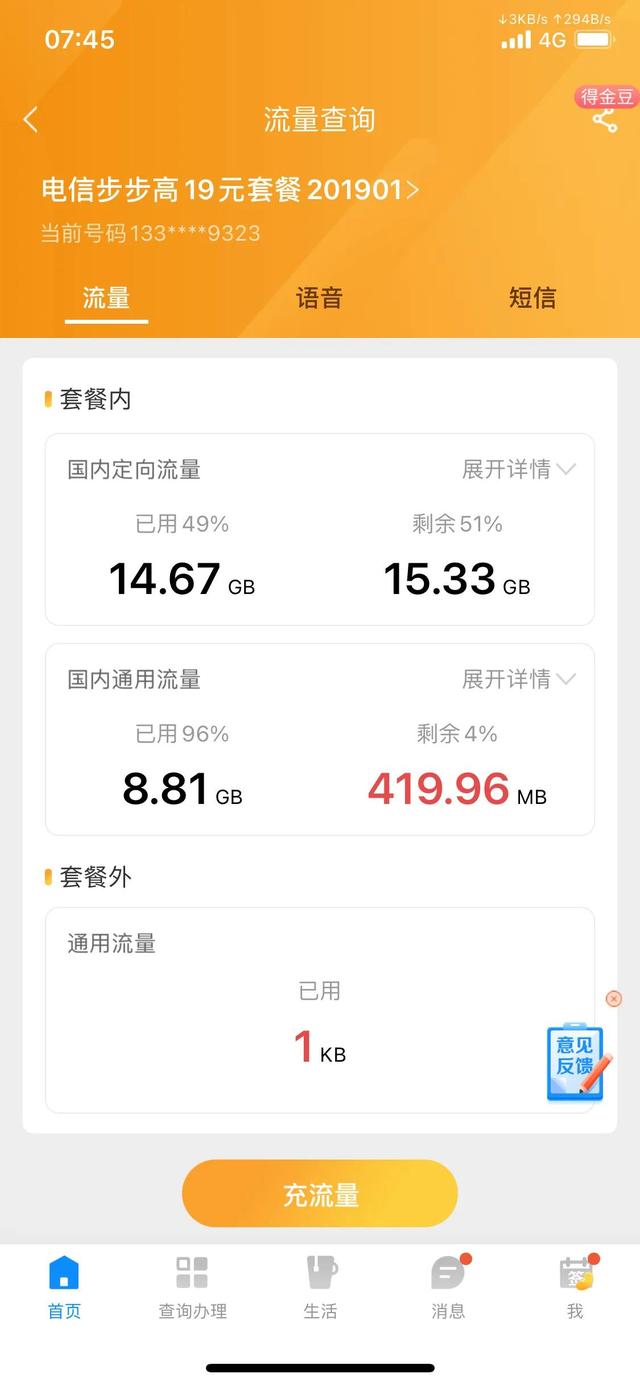Open 电信步步高19元套餐 plan details
640x1386 pixels.
230,190
